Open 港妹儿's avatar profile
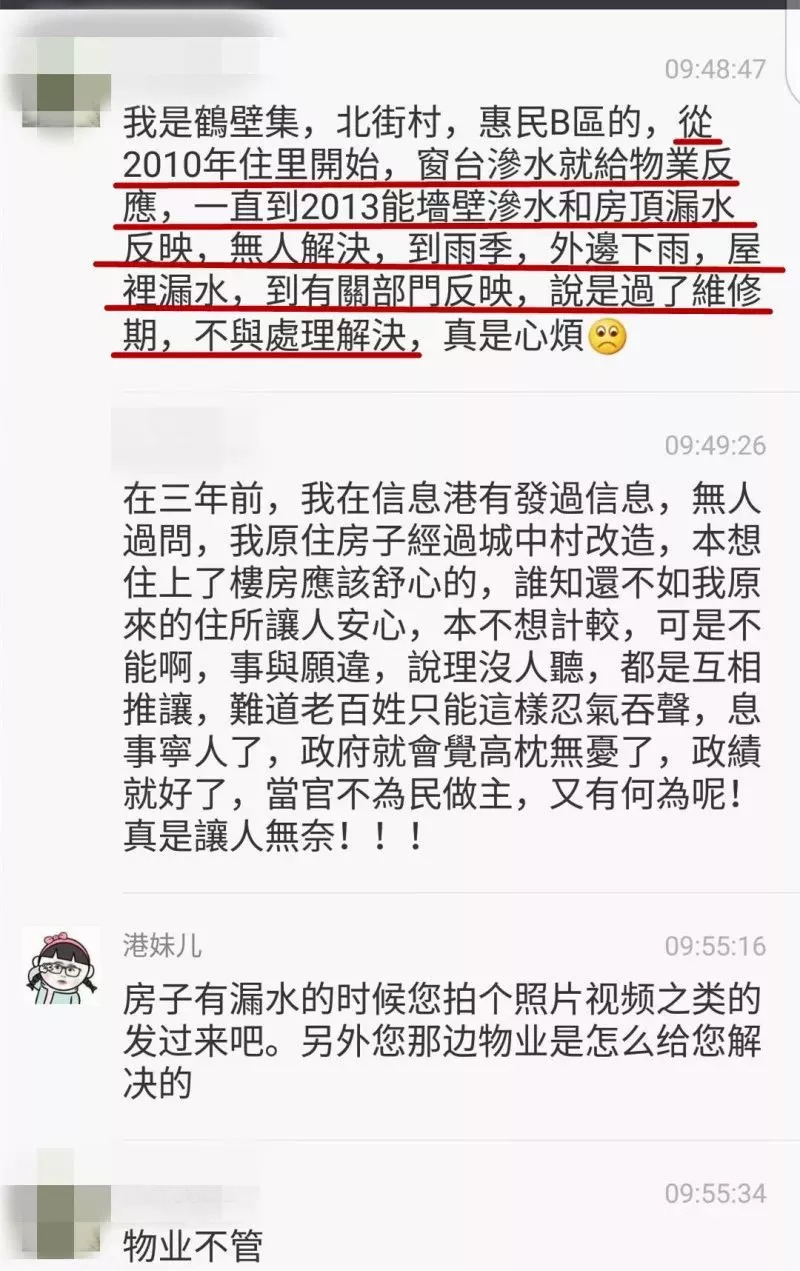The width and height of the screenshot is (800, 1271). (x=59, y=967)
